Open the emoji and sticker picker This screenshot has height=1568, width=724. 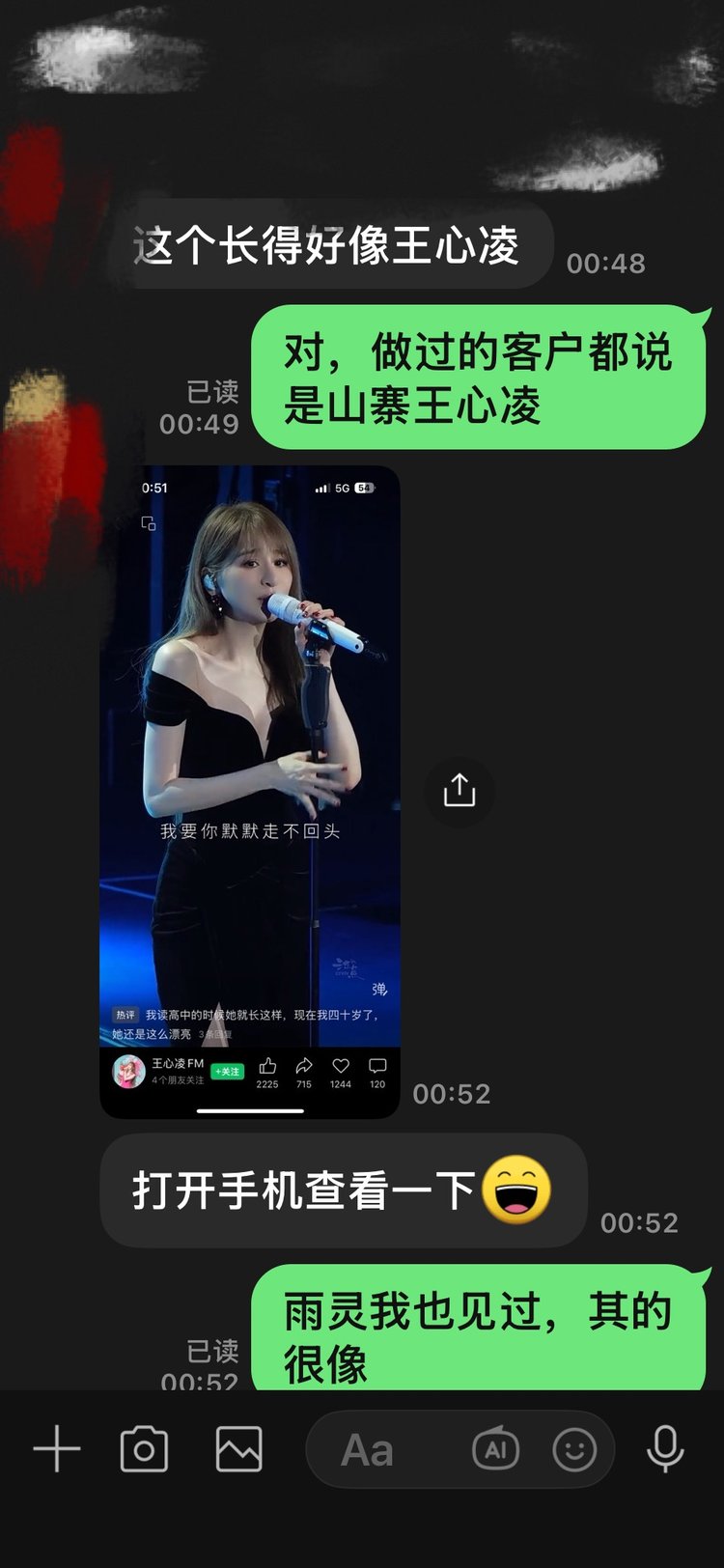click(574, 1449)
